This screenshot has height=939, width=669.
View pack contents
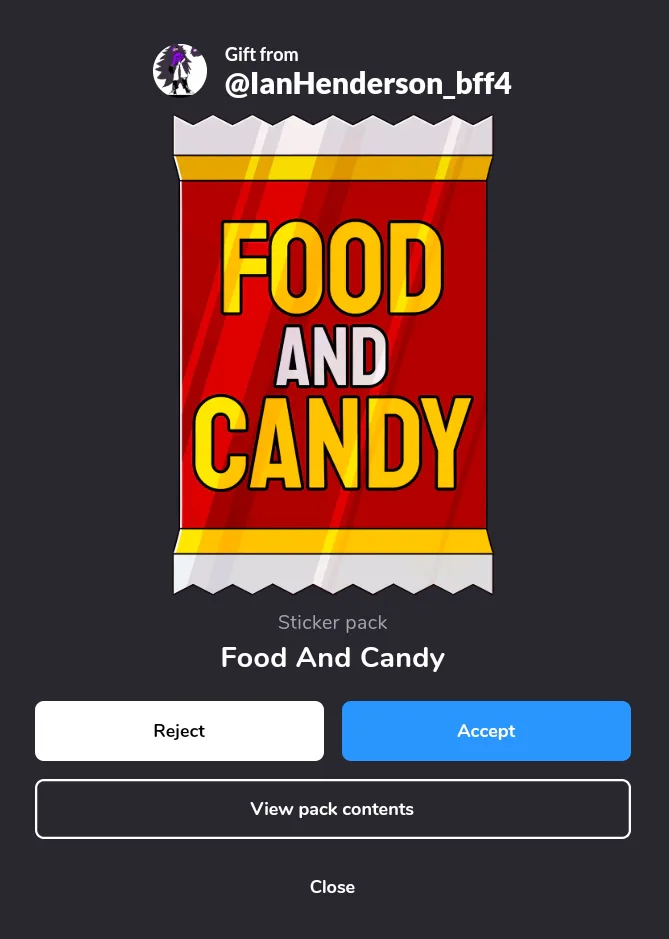(x=332, y=809)
